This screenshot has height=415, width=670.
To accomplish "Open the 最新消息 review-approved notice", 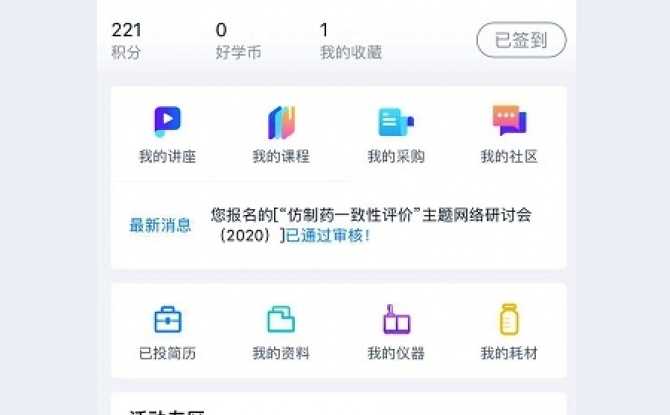I will pyautogui.click(x=370, y=225).
